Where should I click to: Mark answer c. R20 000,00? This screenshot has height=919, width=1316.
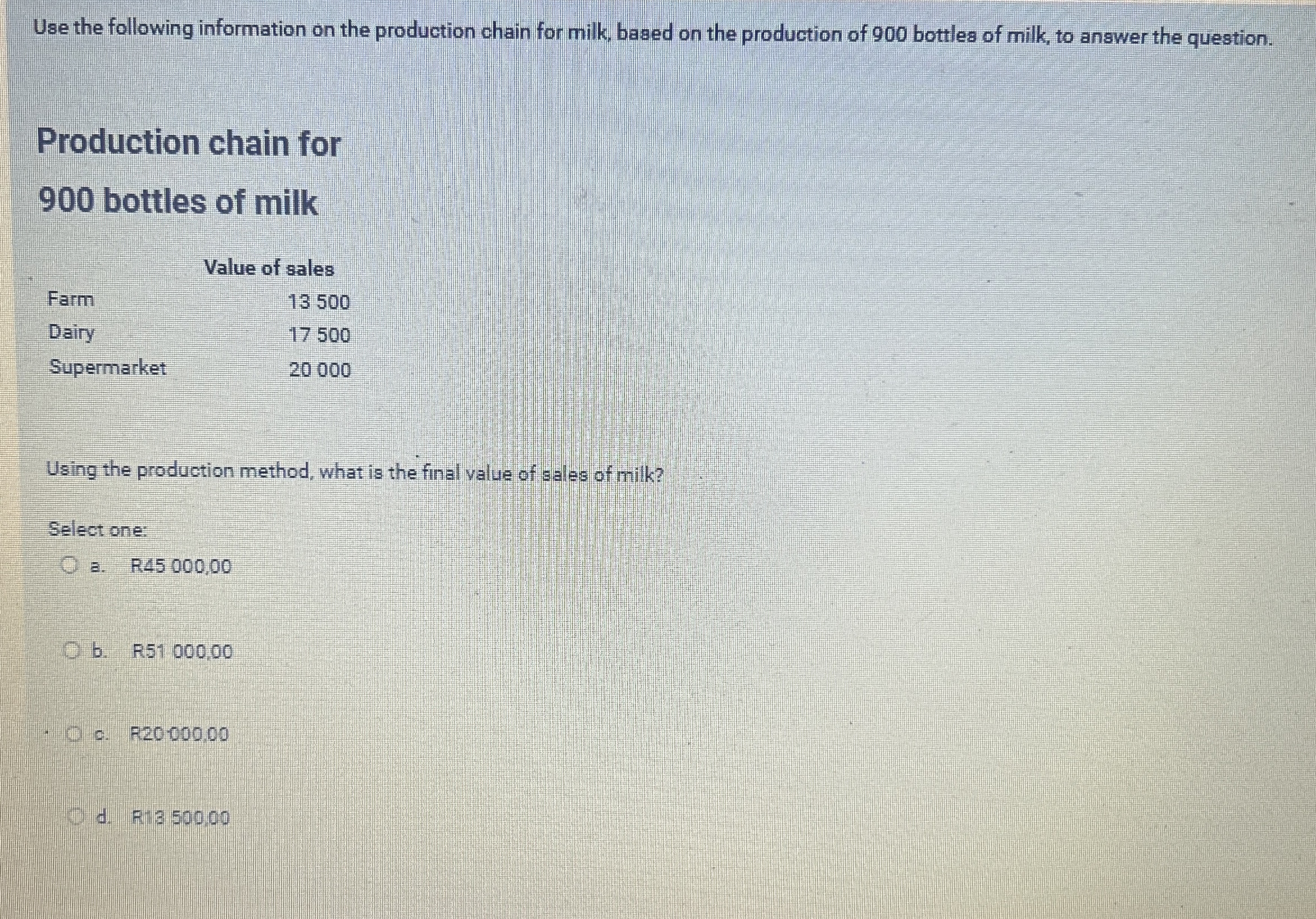(x=75, y=734)
